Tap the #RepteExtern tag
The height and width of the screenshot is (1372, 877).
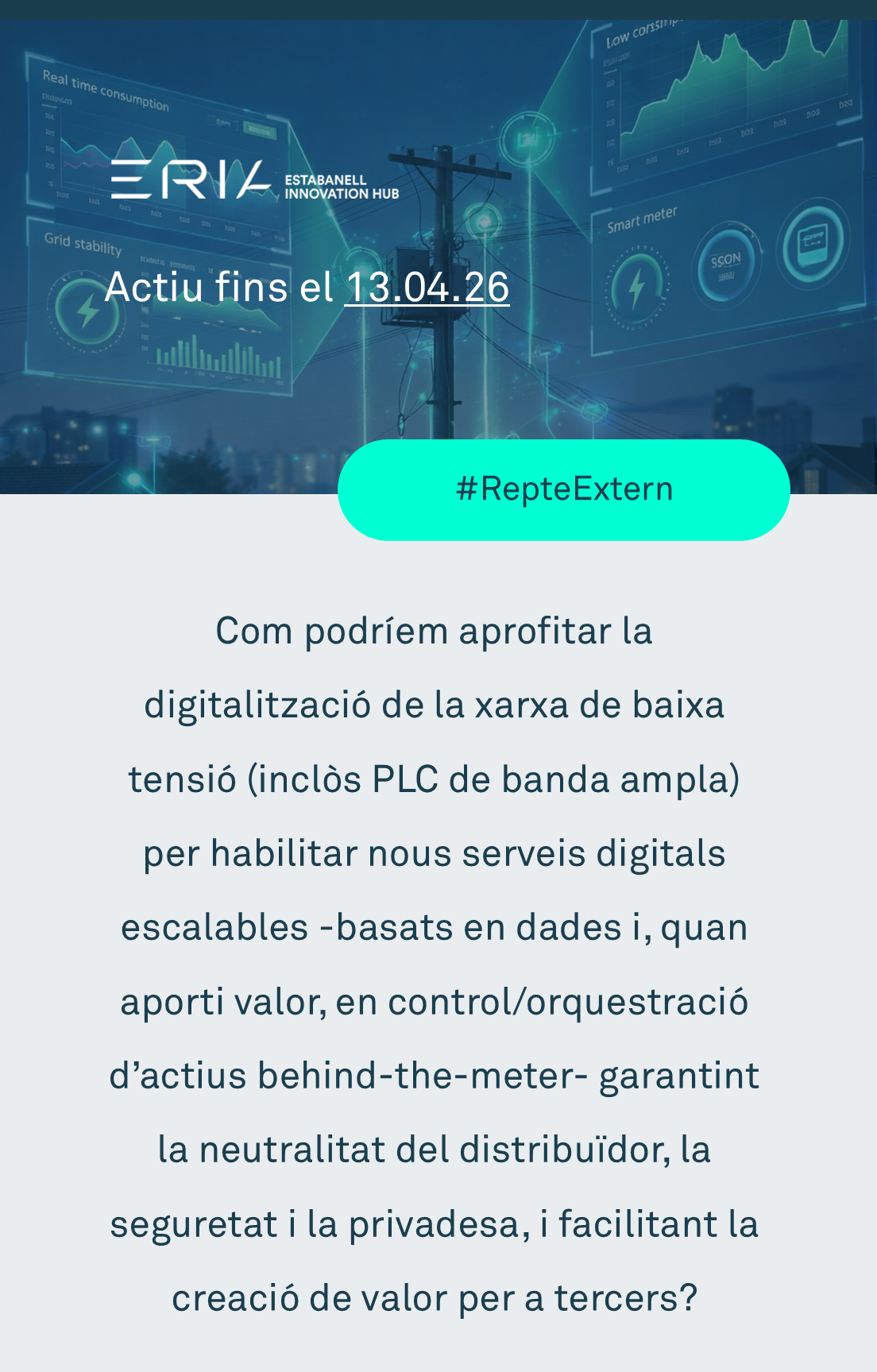(x=564, y=489)
